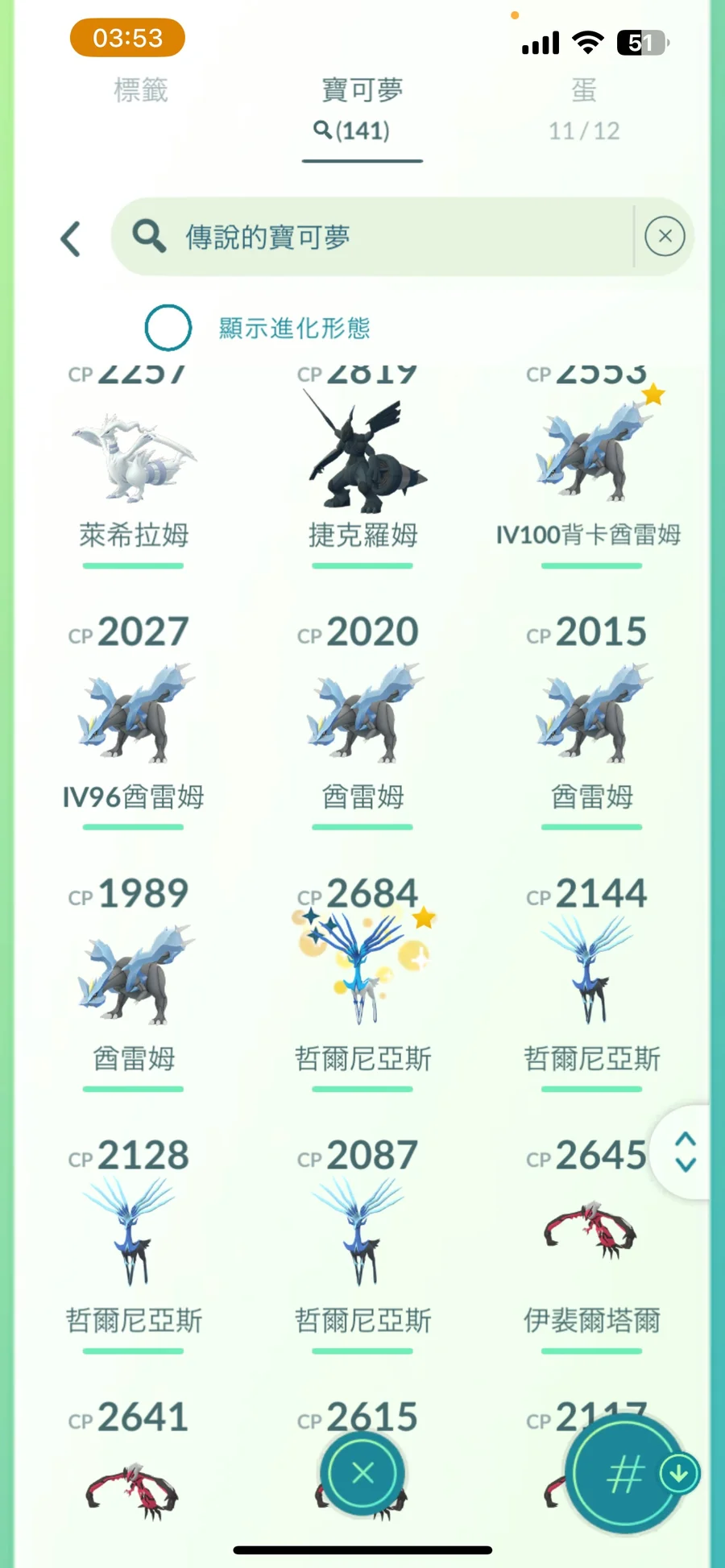Clear the search text with X
The width and height of the screenshot is (725, 1568).
pos(665,237)
